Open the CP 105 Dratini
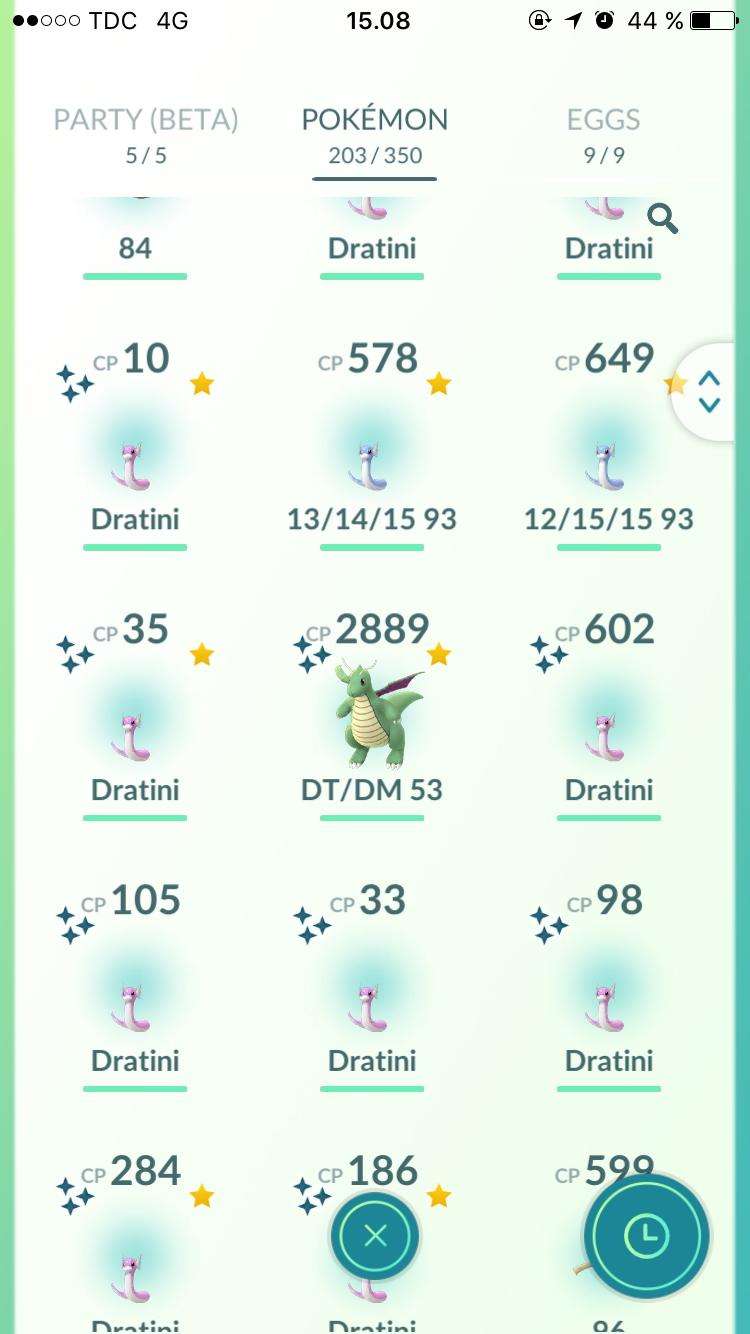This screenshot has height=1334, width=750. [x=135, y=983]
